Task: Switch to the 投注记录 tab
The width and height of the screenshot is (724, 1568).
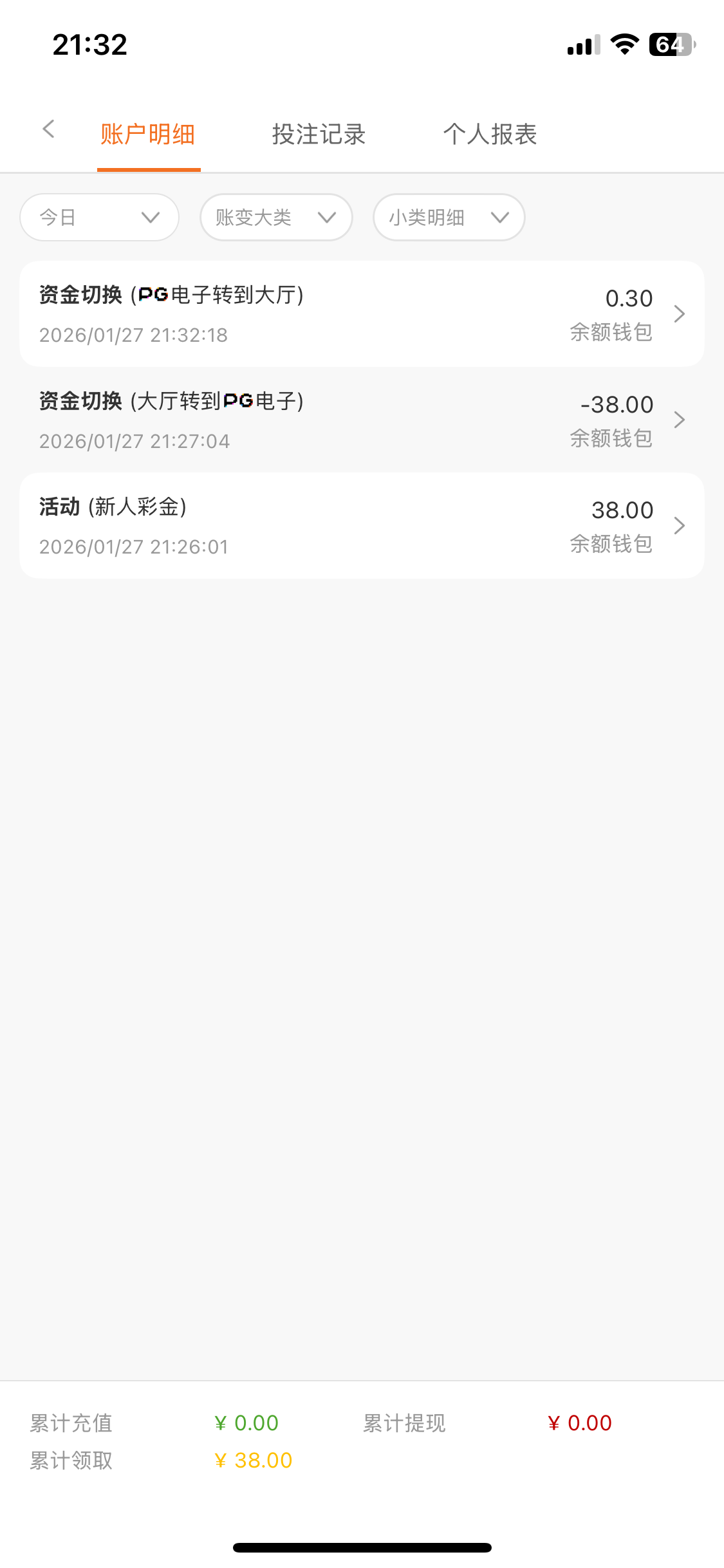Action: 319,135
